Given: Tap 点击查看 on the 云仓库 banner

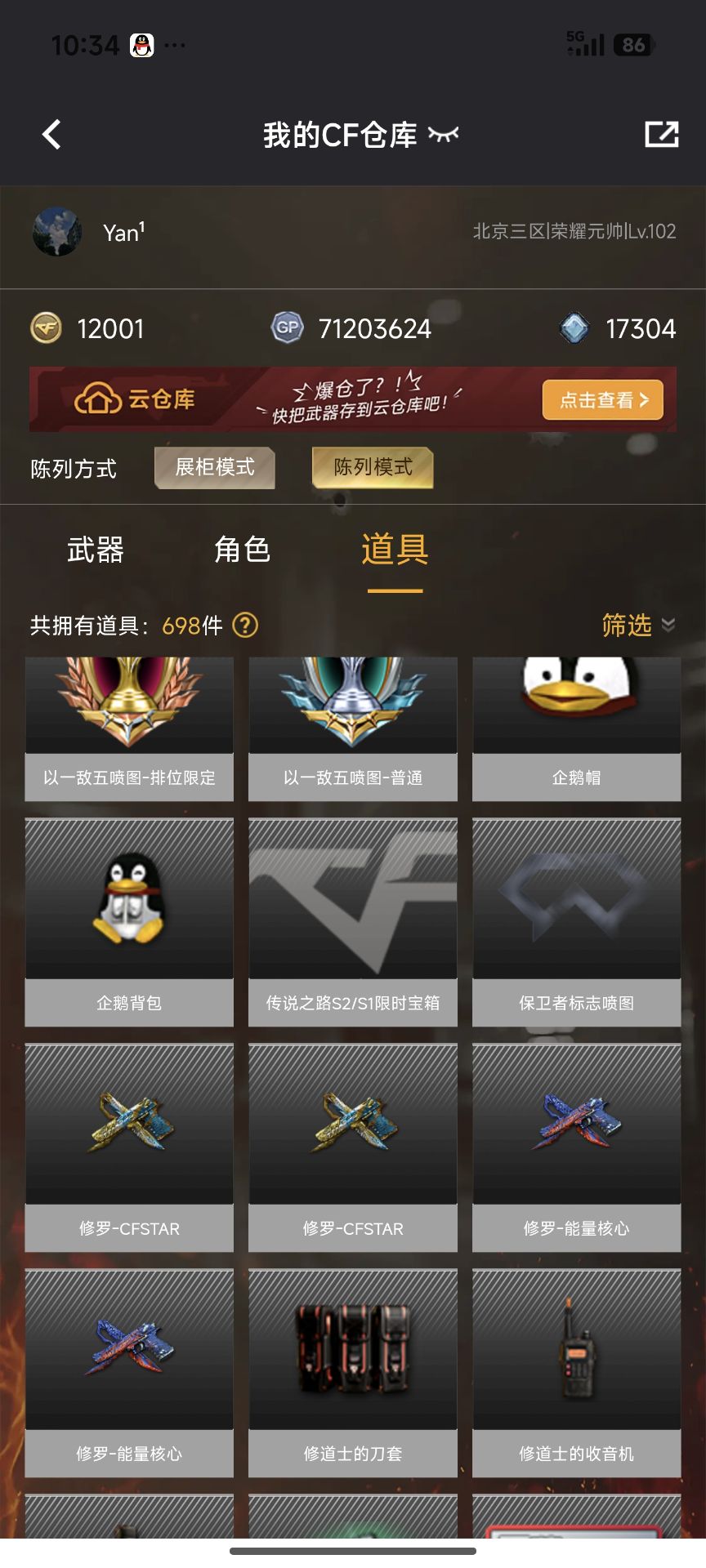Looking at the screenshot, I should pyautogui.click(x=603, y=400).
